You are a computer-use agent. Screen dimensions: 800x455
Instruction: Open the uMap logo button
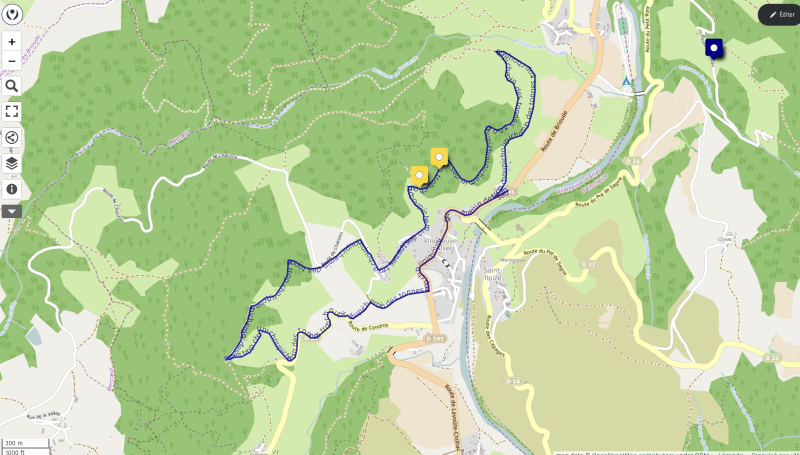[x=12, y=15]
